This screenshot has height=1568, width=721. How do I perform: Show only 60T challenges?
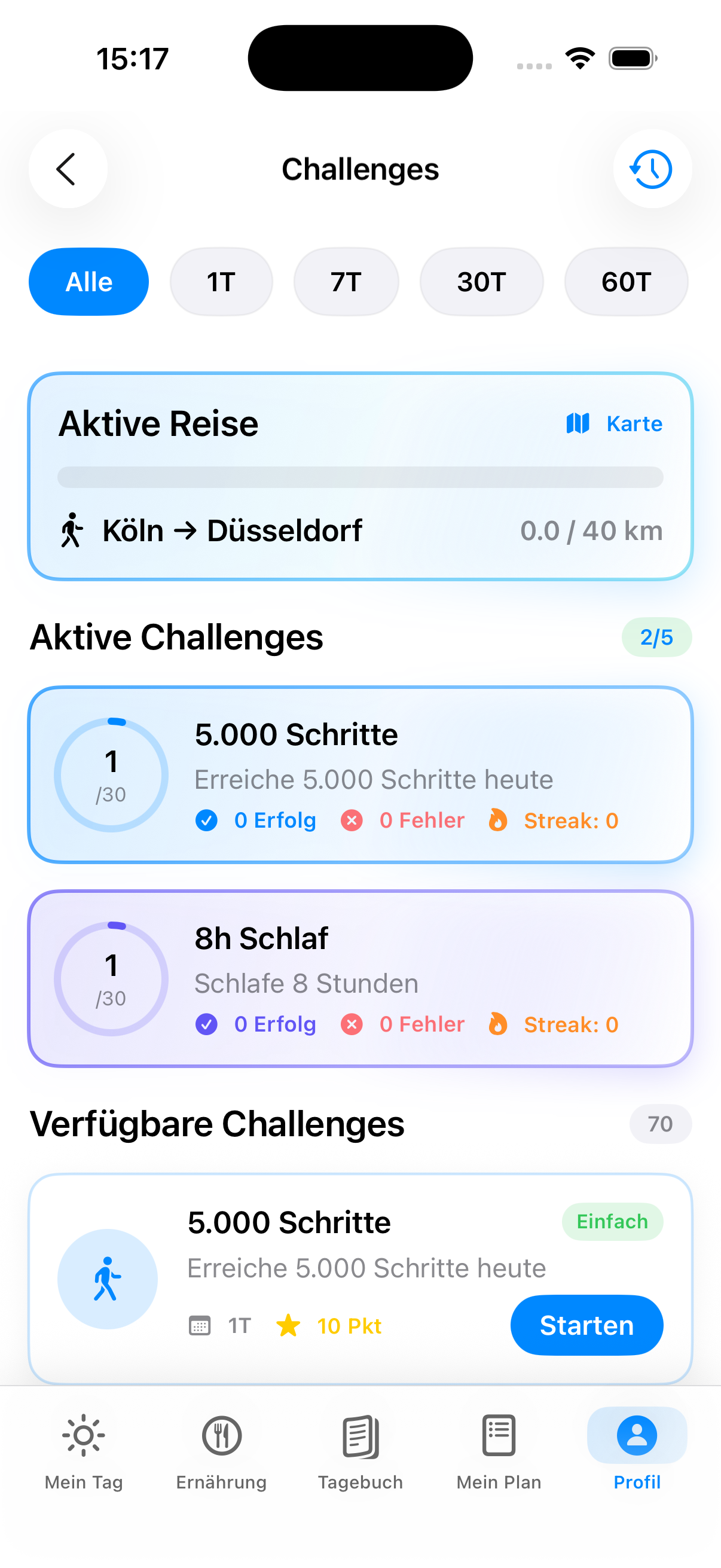point(626,282)
